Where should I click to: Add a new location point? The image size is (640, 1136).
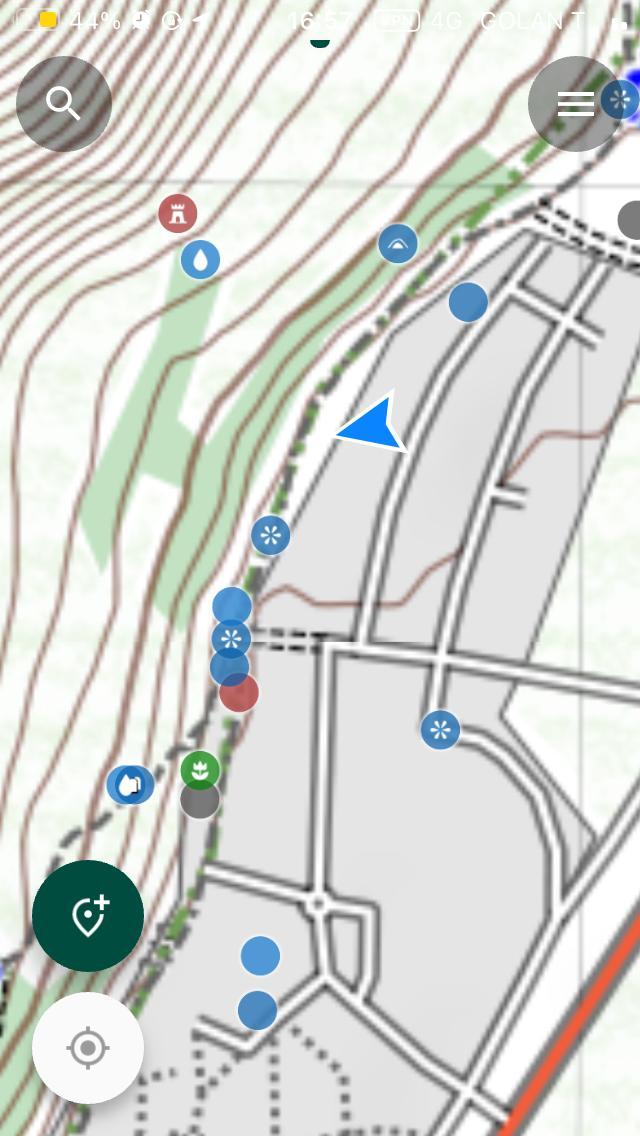(88, 915)
